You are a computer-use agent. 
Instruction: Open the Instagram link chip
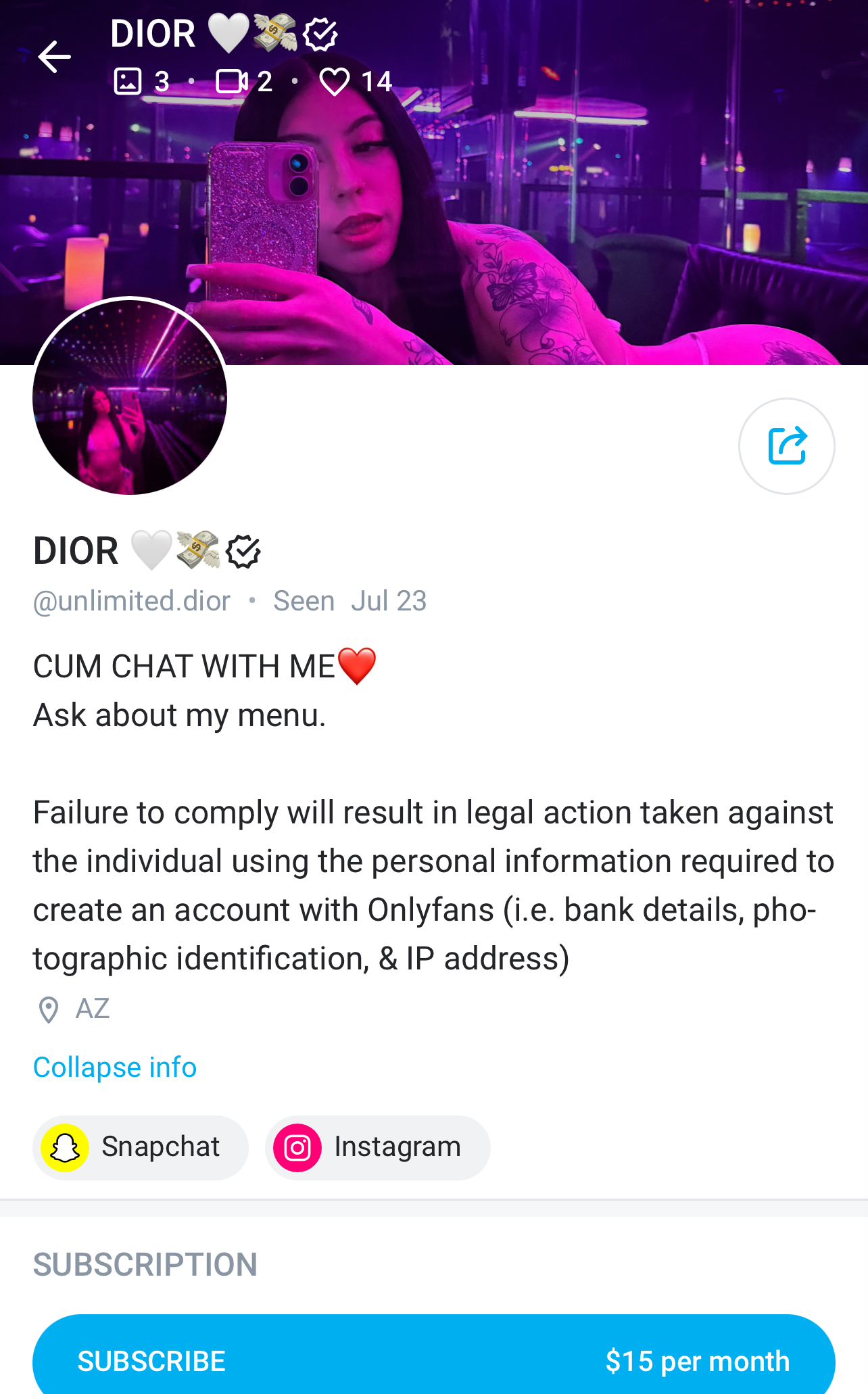pos(378,1147)
